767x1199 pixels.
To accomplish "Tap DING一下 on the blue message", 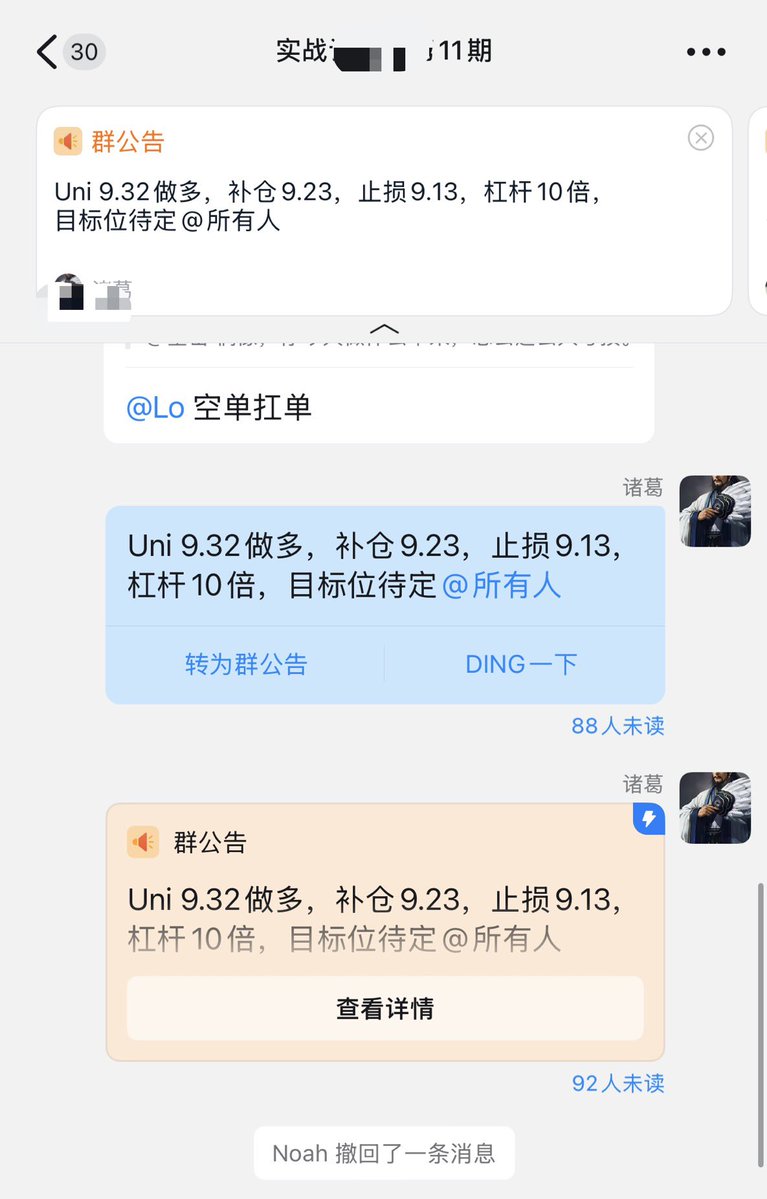I will tap(521, 664).
